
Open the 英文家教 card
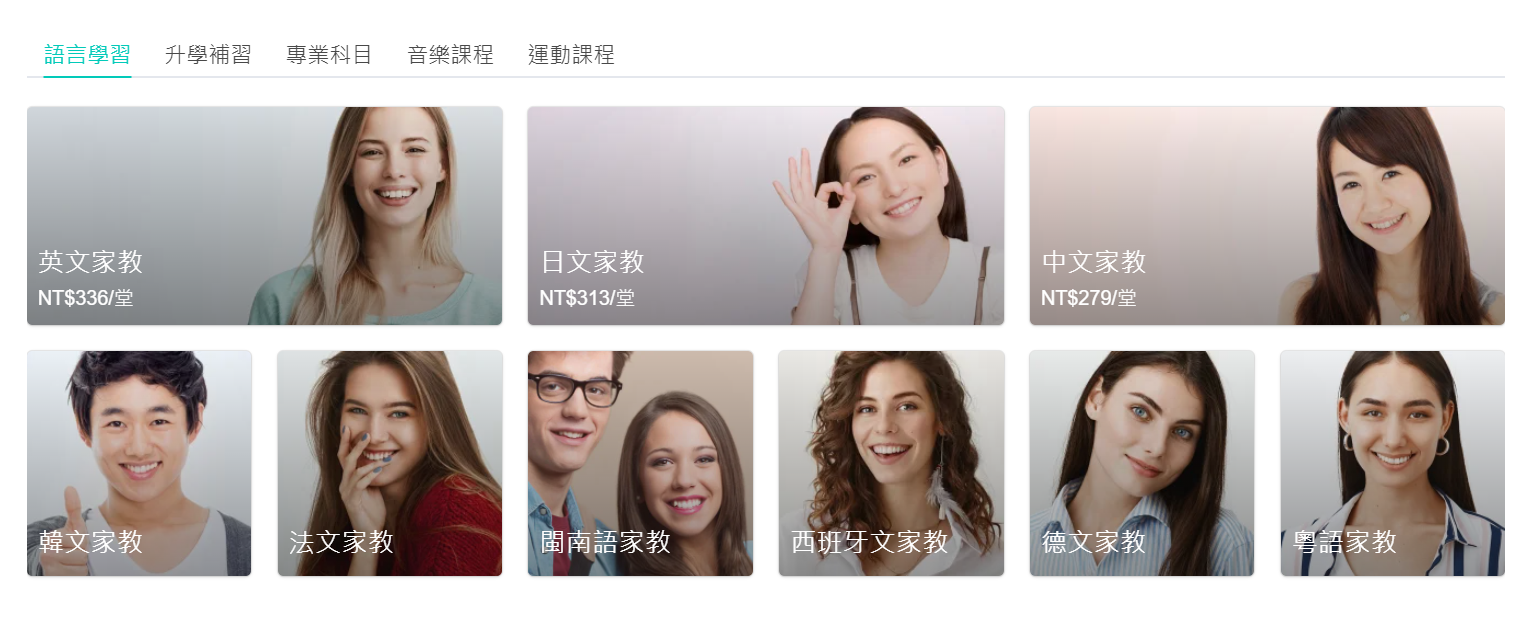(x=264, y=216)
